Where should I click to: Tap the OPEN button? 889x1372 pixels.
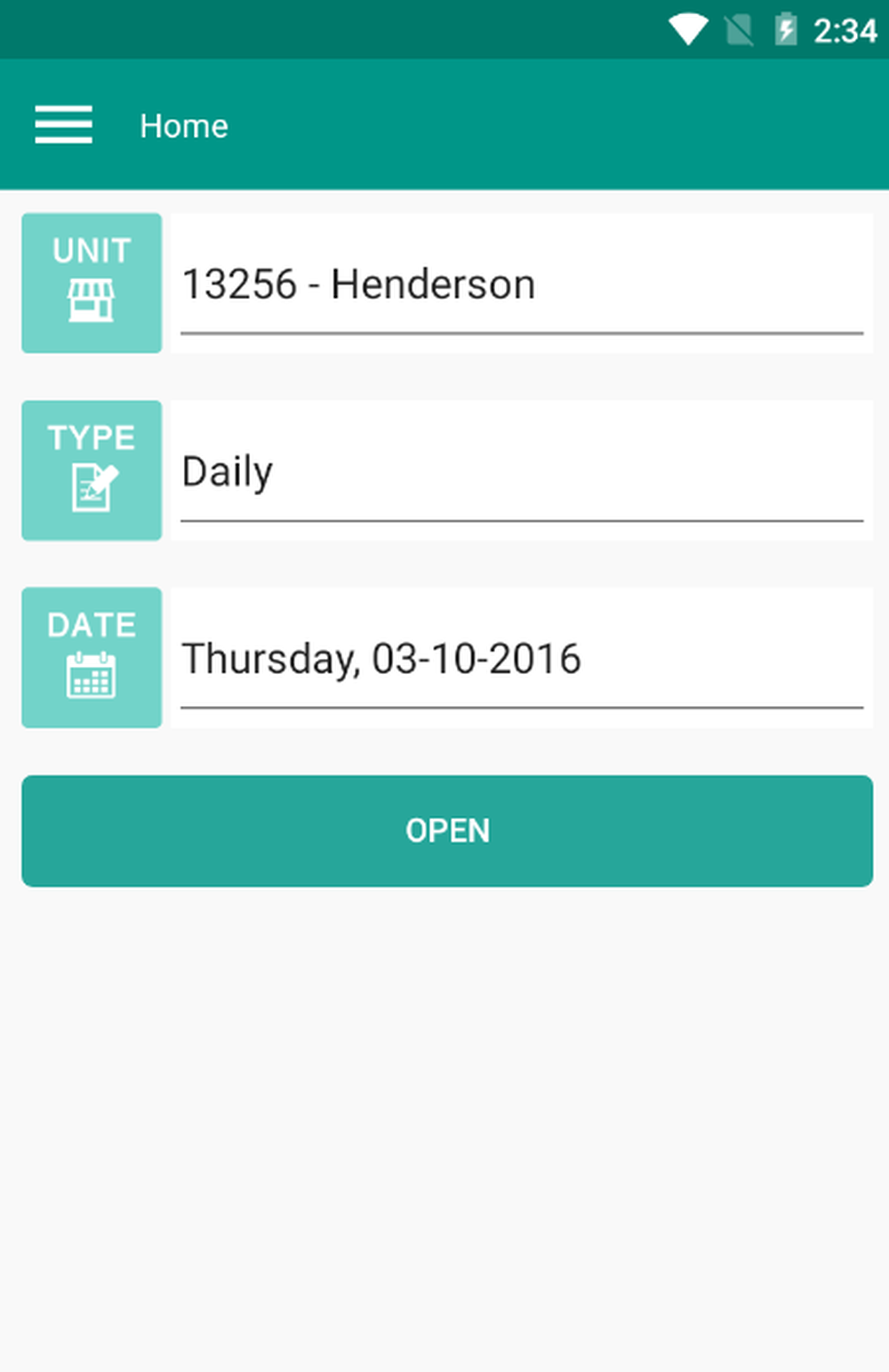pyautogui.click(x=447, y=830)
